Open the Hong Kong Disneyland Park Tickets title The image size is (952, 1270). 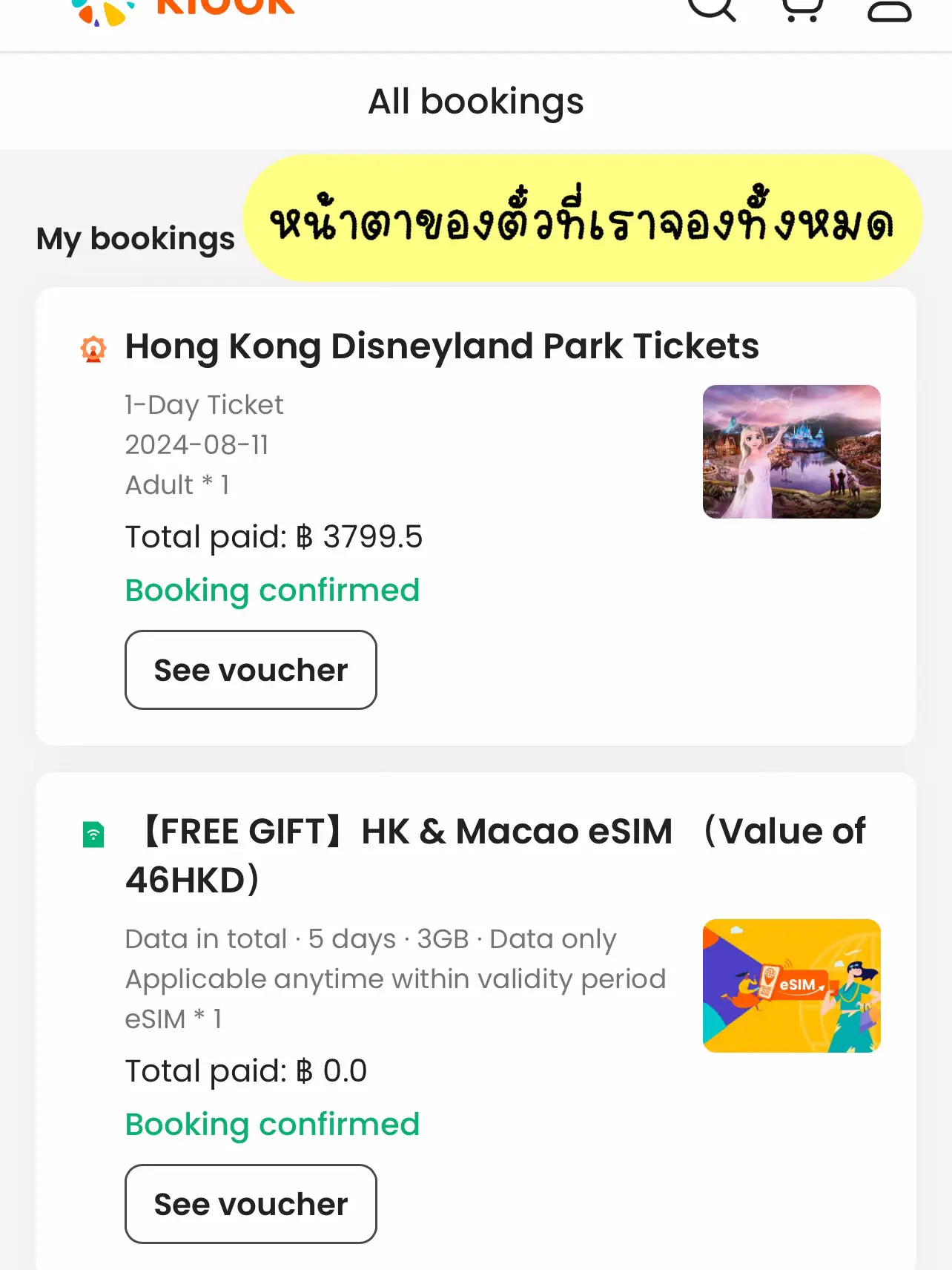(442, 346)
